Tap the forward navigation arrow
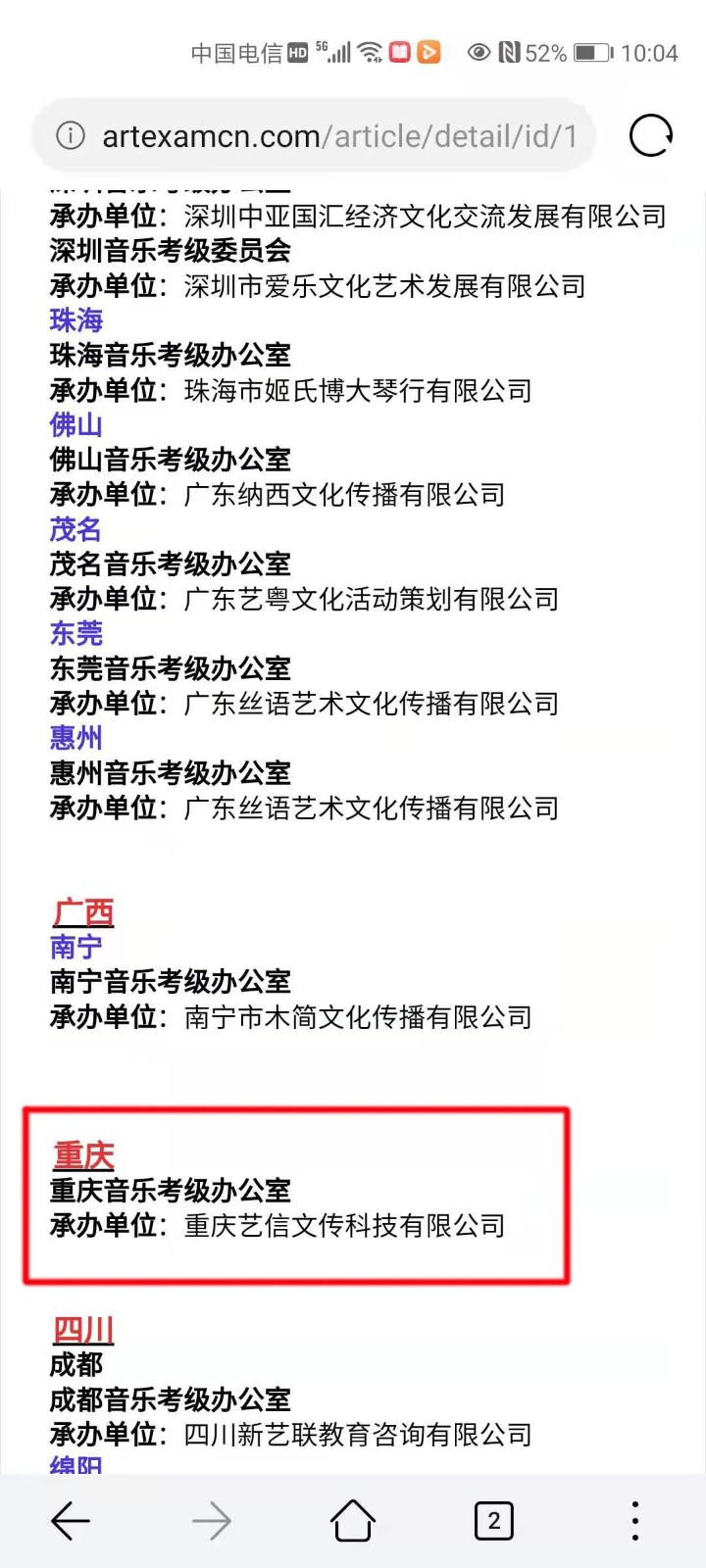 211,1520
